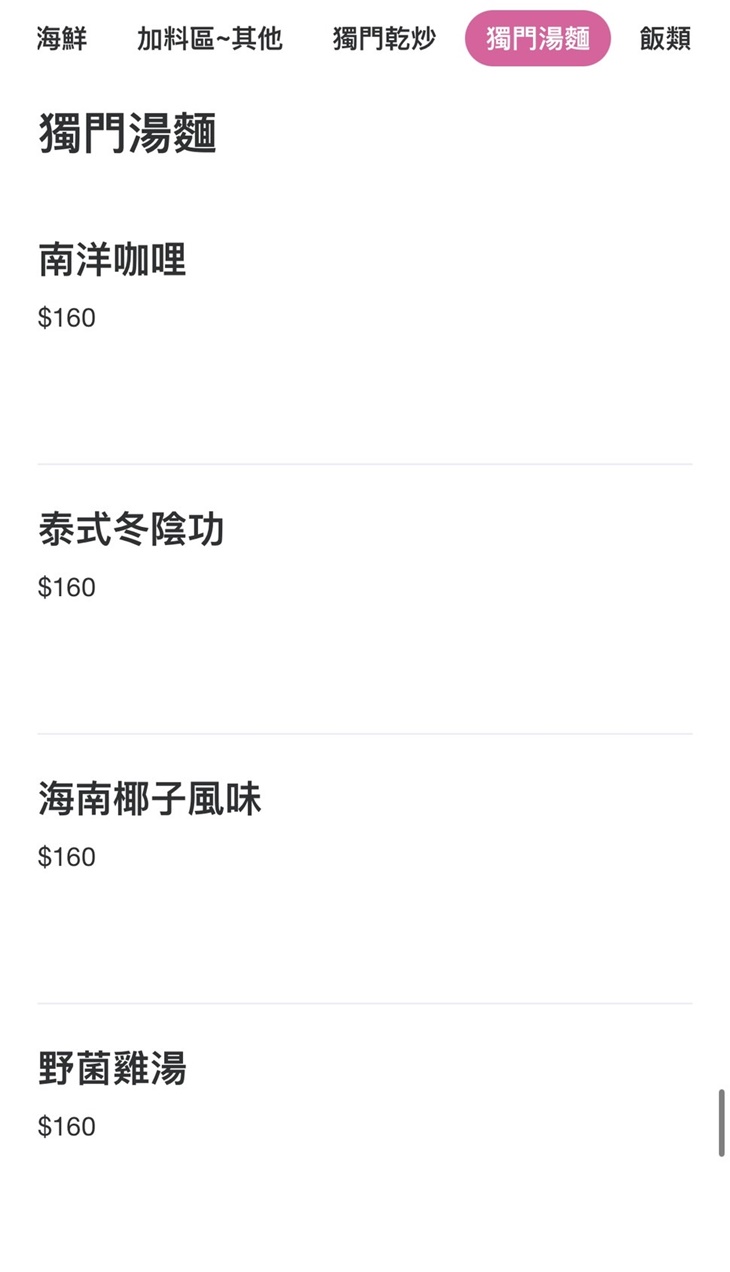Select the 野菌雞湯 menu item
This screenshot has height=1272, width=730.
112,1066
